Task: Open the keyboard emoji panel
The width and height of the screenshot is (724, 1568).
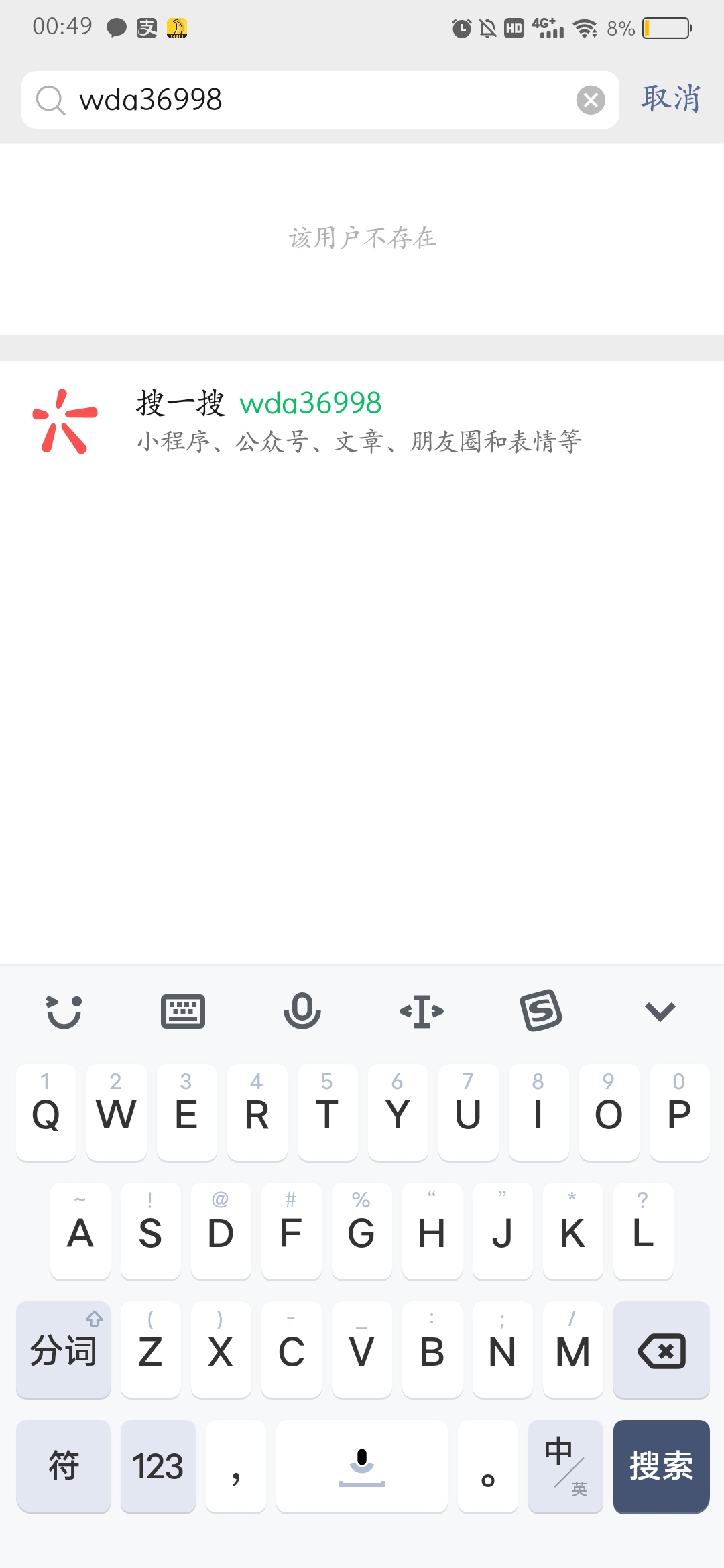Action: (x=64, y=1011)
